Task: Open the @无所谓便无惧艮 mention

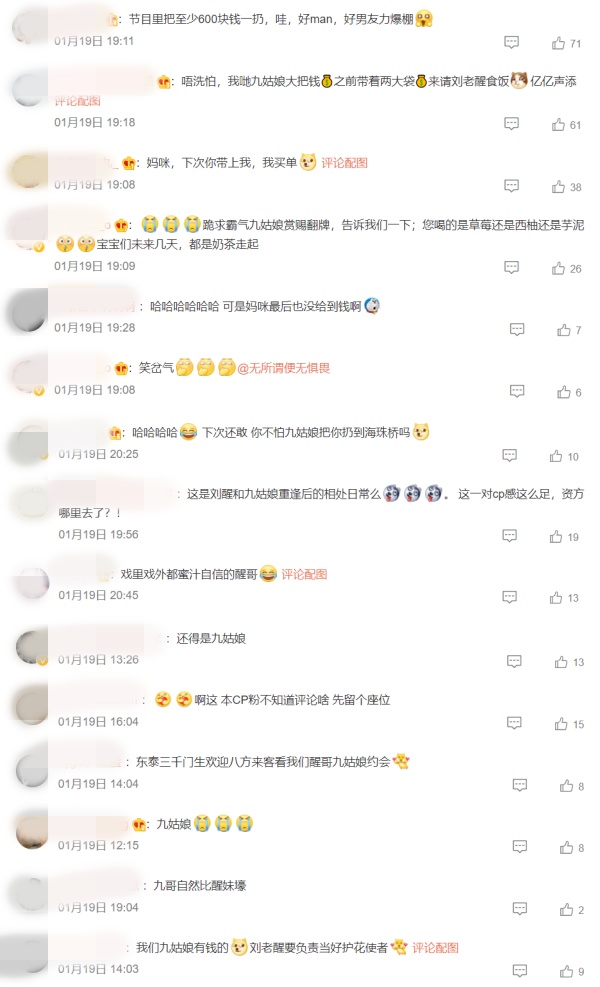Action: tap(283, 368)
